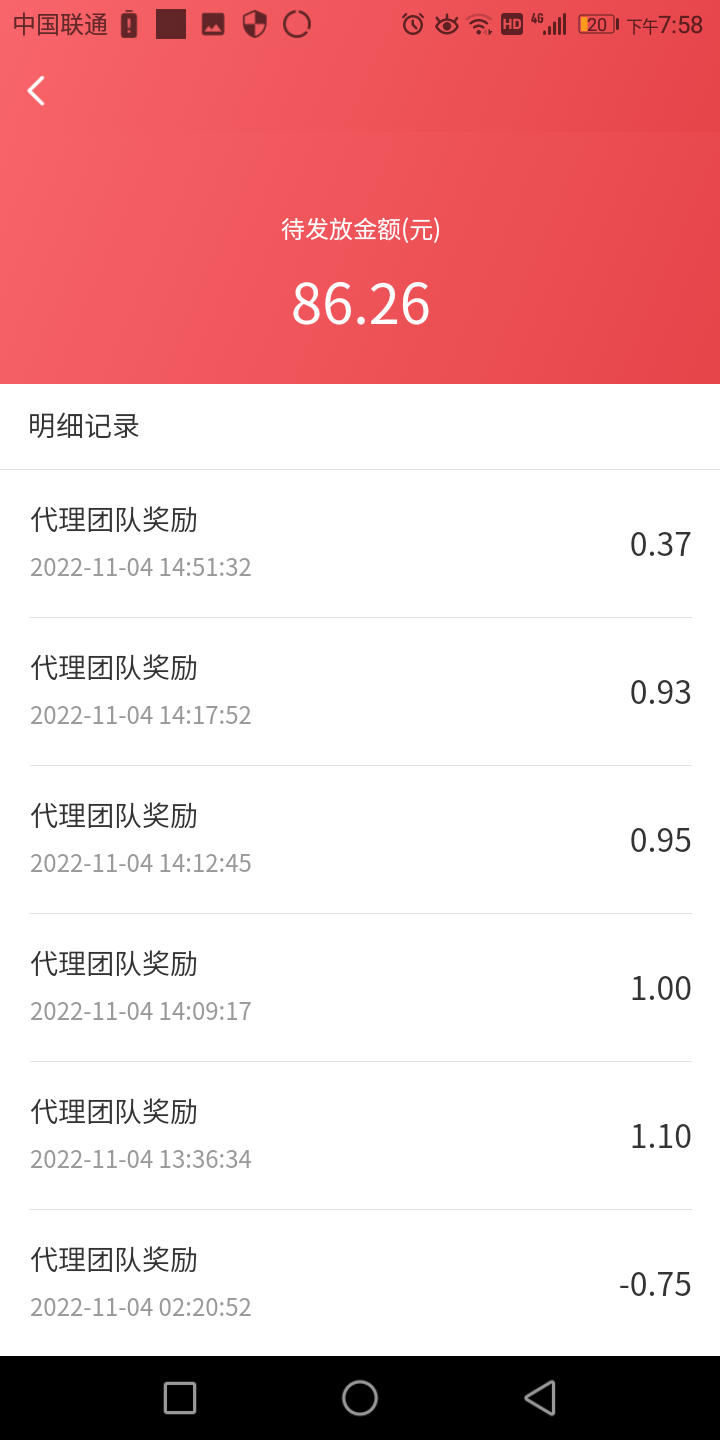Viewport: 720px width, 1440px height.
Task: Go back using the top-left arrow
Action: pos(36,91)
